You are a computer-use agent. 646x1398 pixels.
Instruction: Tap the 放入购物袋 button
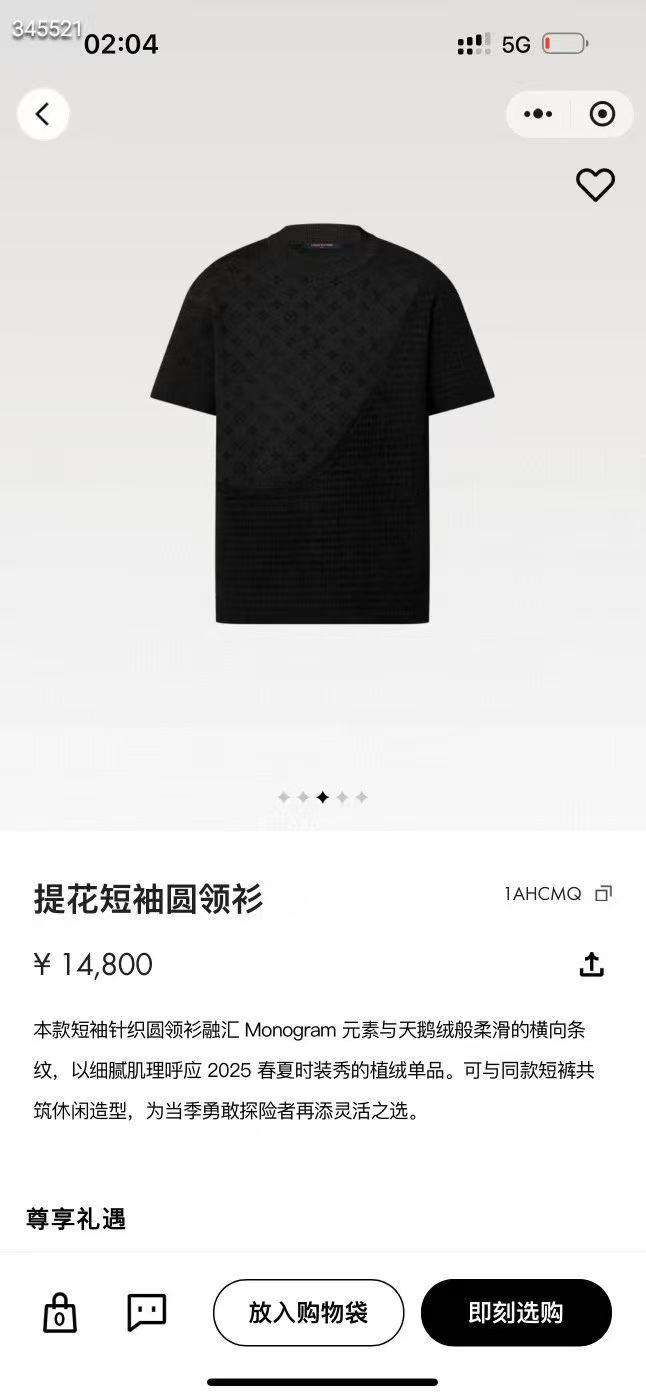click(x=308, y=1312)
